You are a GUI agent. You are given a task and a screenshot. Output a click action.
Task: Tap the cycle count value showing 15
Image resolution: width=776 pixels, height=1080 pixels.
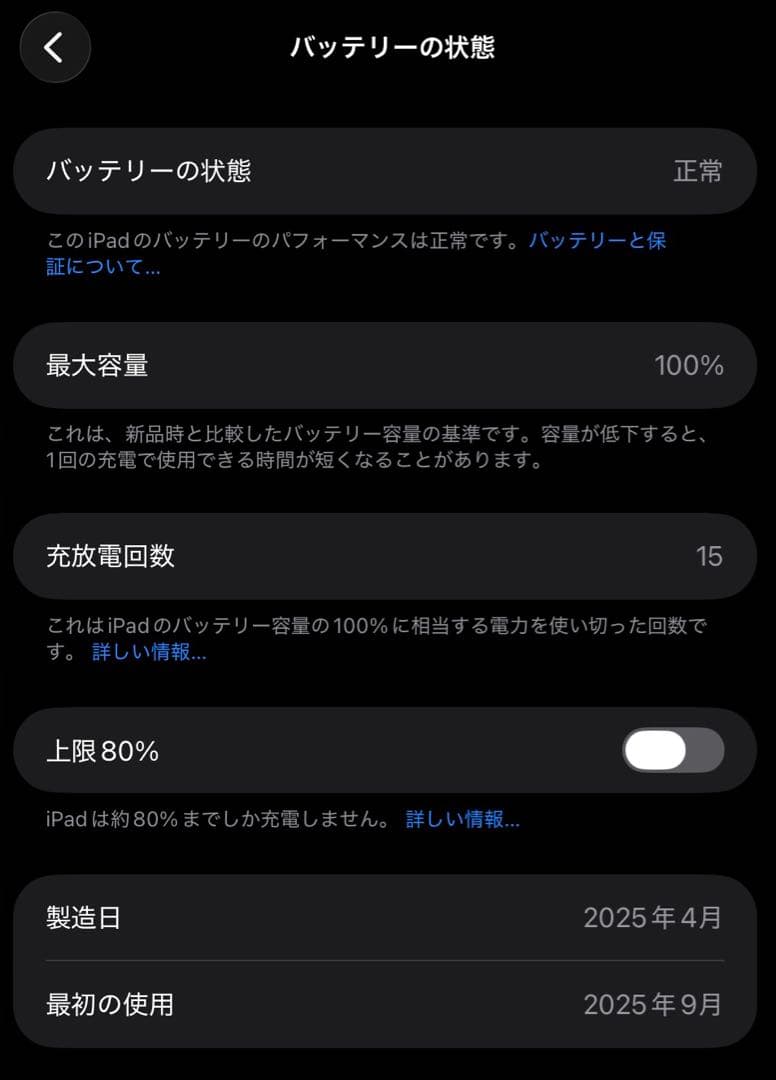pos(710,557)
